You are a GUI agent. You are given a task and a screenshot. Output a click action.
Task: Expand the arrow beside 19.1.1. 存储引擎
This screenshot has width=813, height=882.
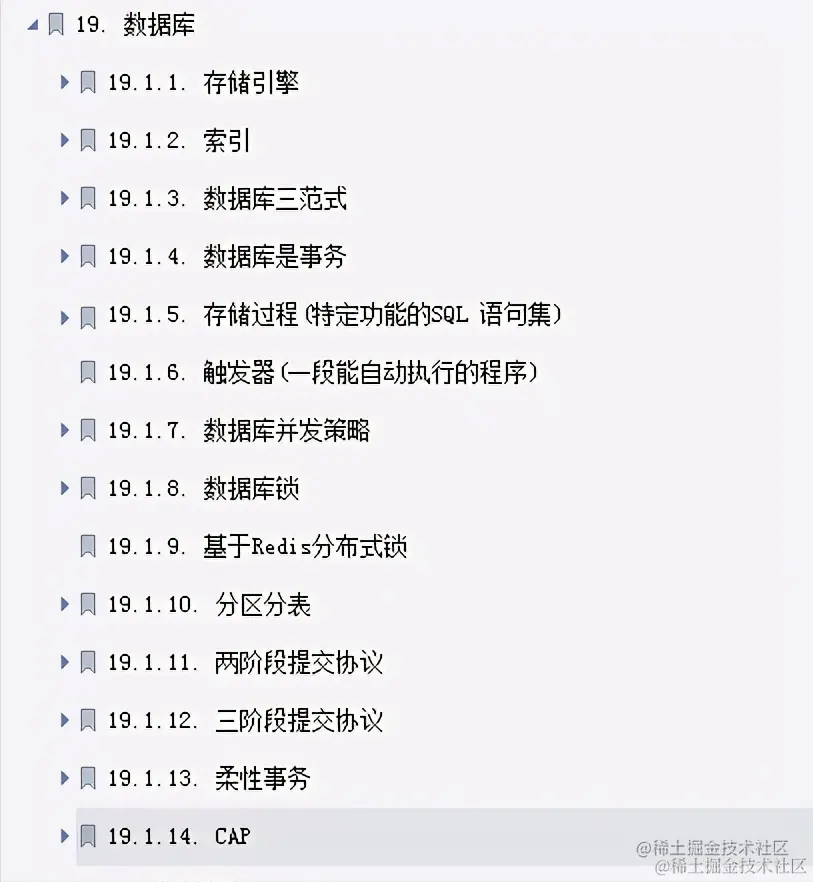65,82
